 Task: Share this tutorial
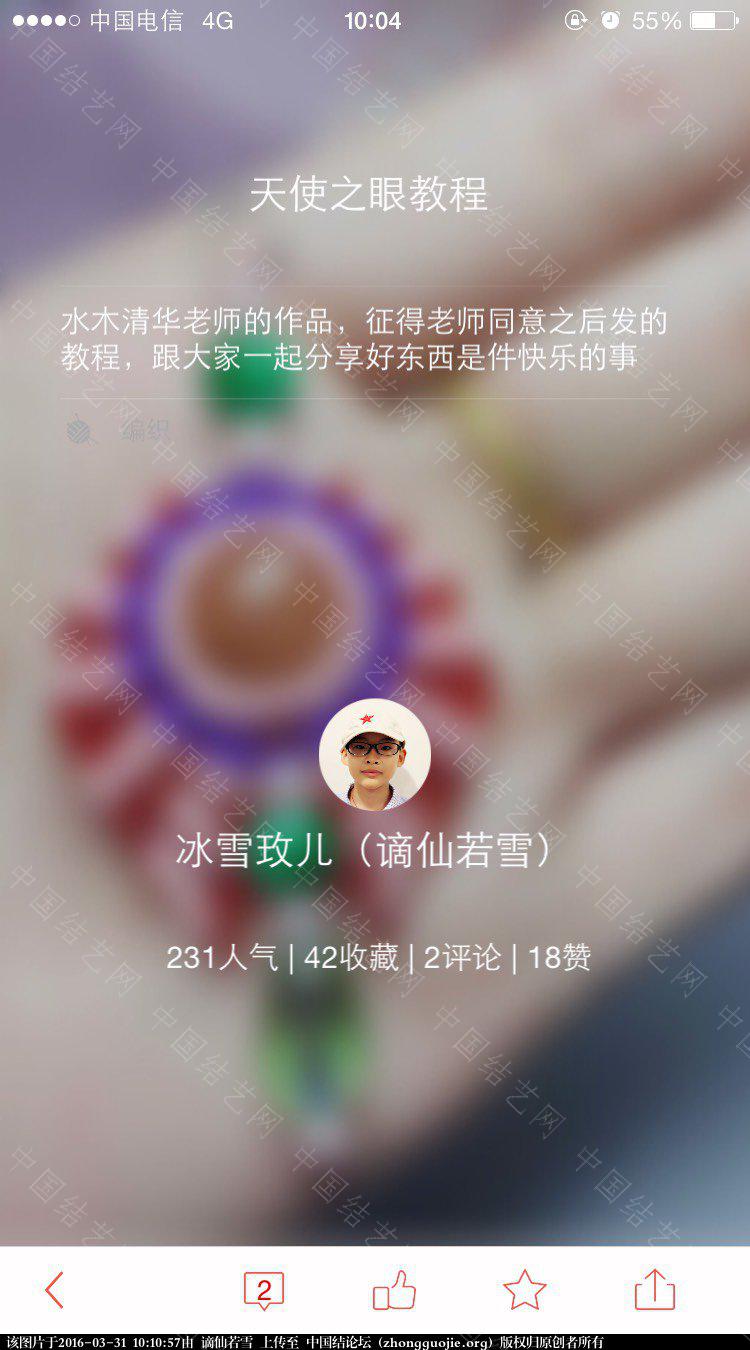click(655, 1290)
